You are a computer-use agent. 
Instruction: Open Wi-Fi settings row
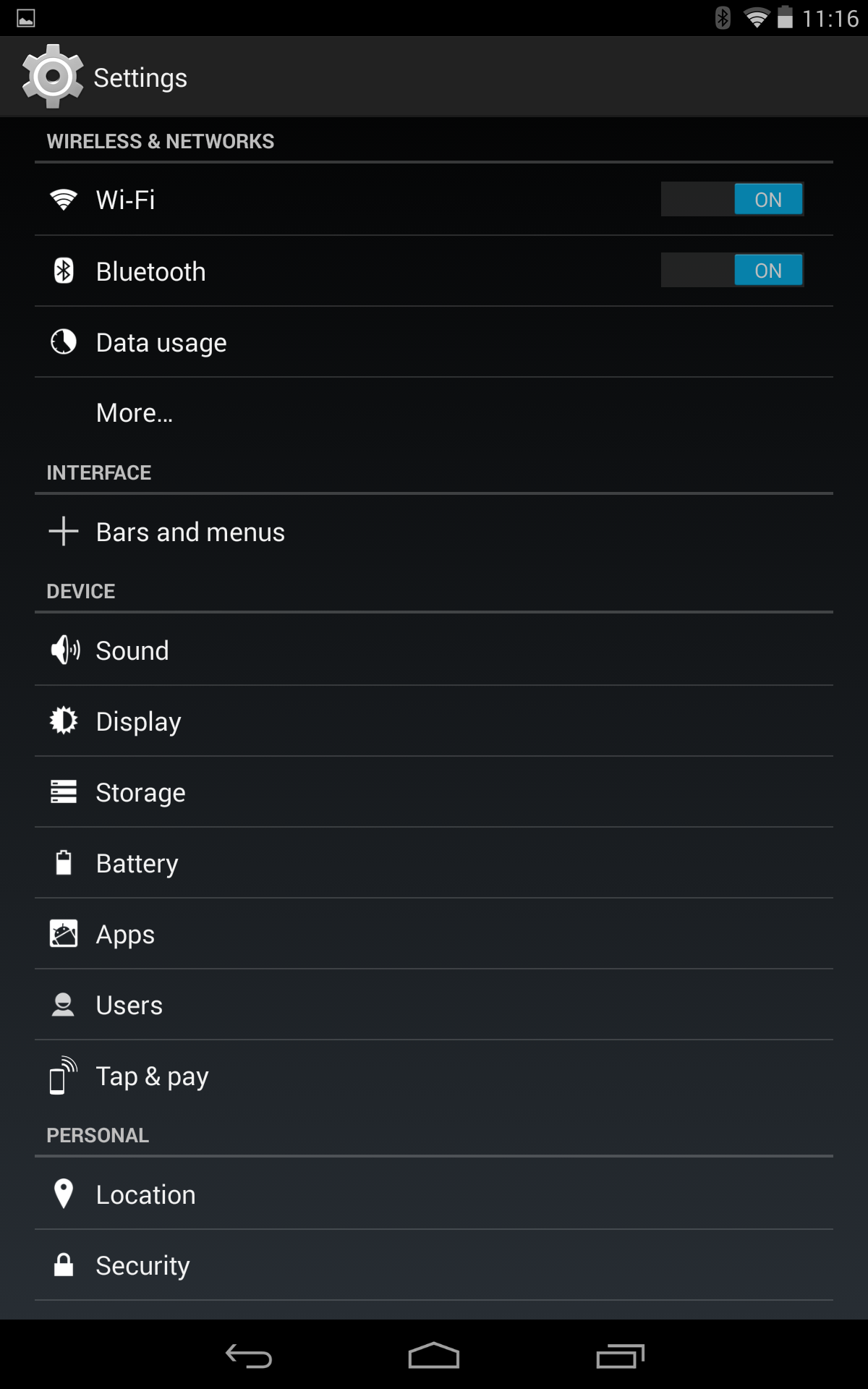(434, 200)
